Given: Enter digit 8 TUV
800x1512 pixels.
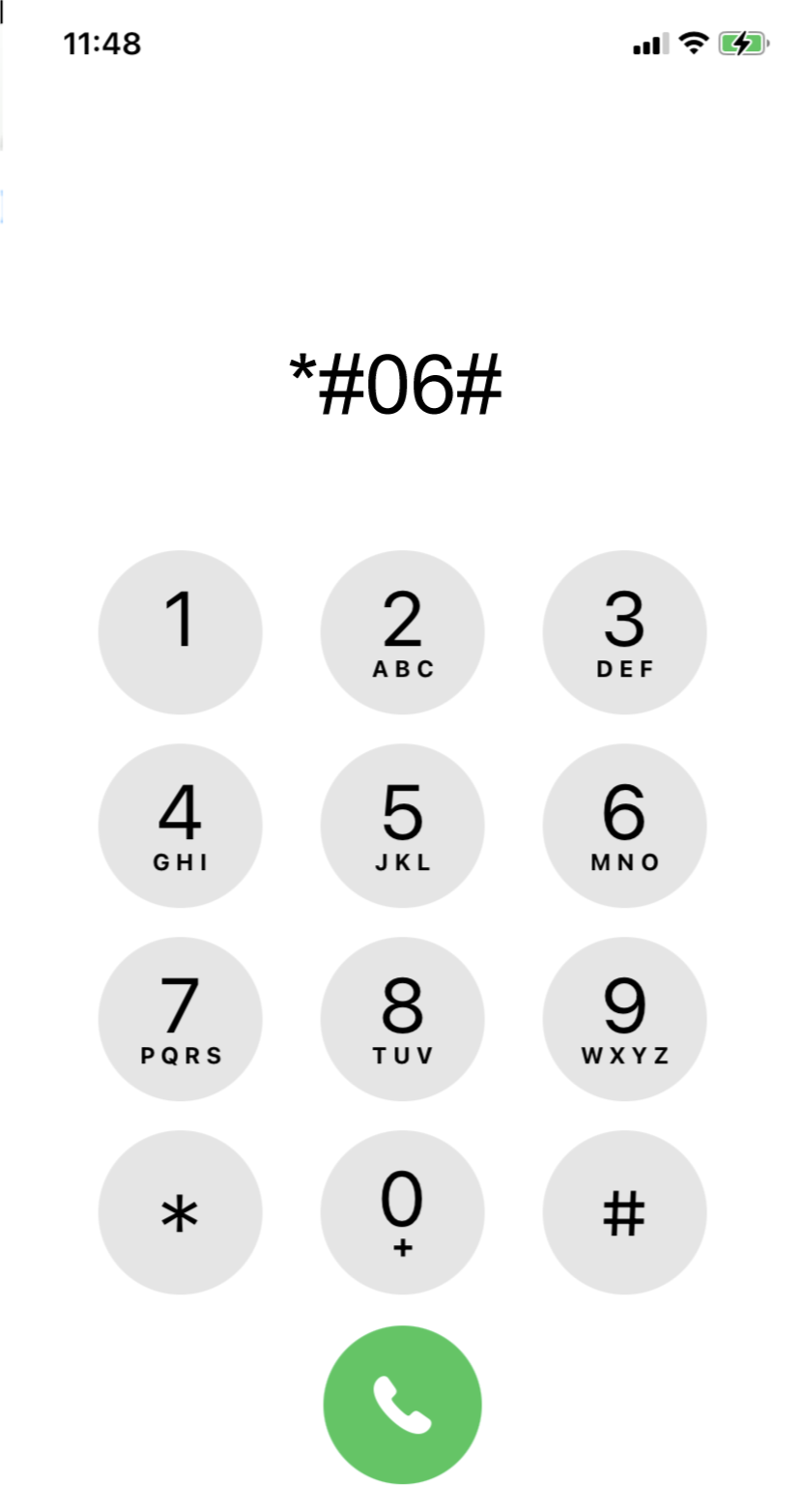Looking at the screenshot, I should pos(403,1019).
